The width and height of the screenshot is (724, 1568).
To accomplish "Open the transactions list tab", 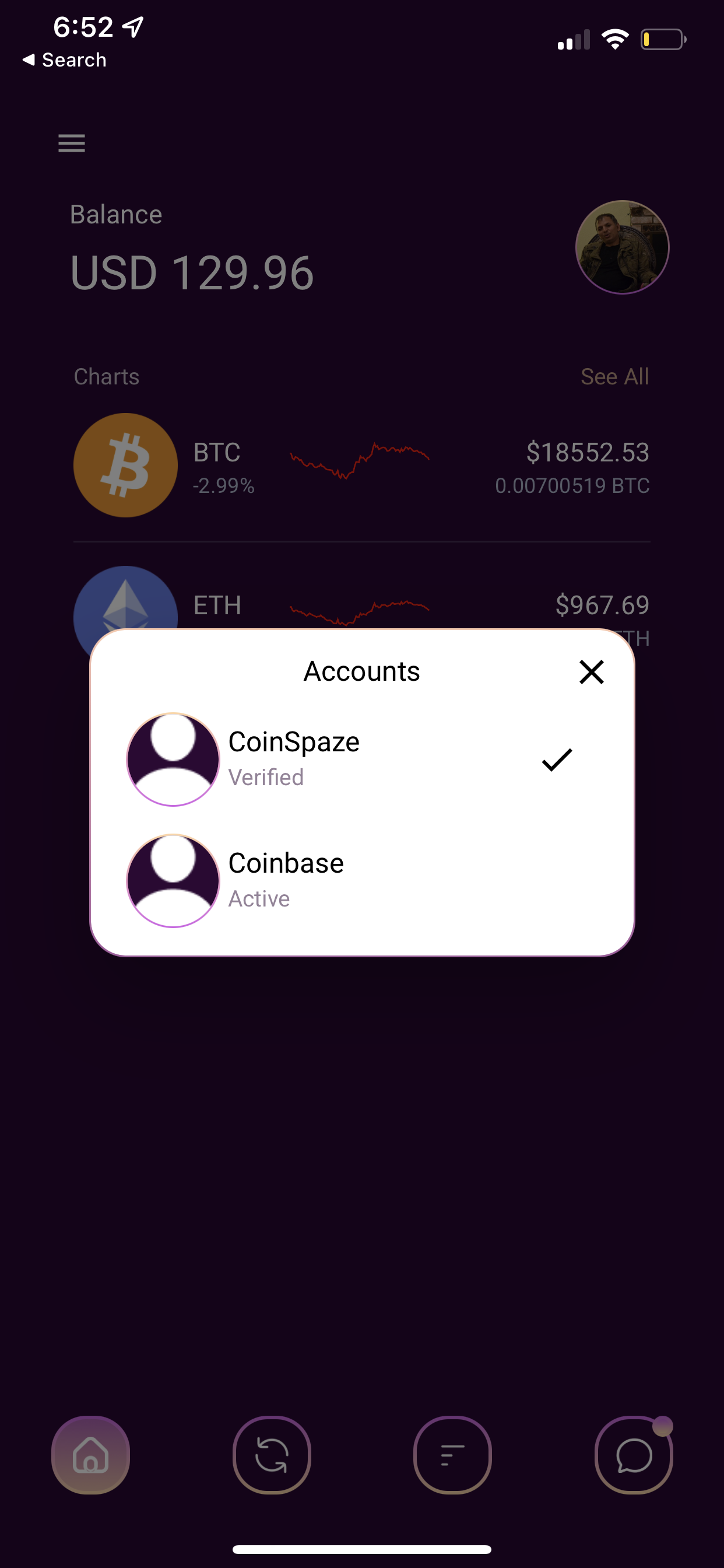I will pos(452,1455).
